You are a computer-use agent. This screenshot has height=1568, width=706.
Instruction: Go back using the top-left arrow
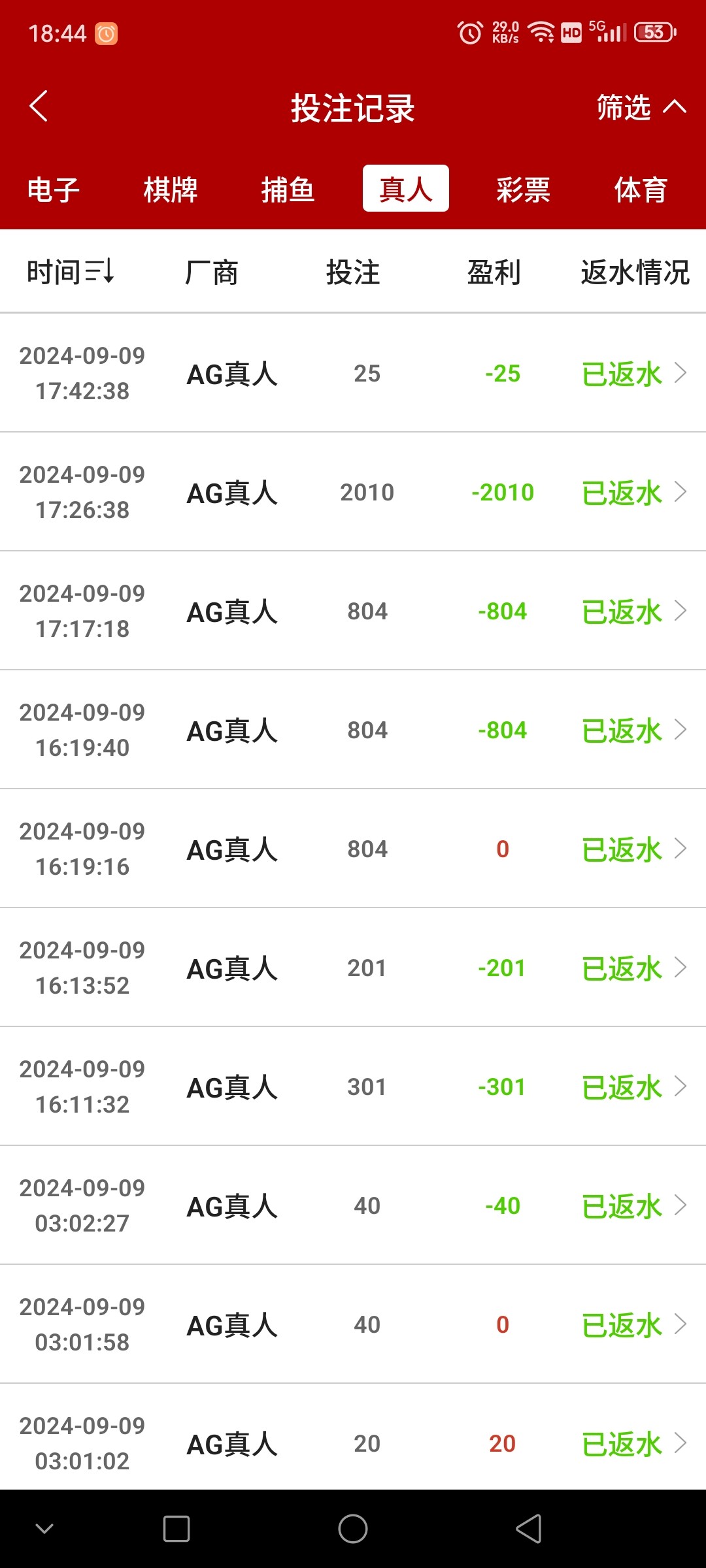pos(39,106)
